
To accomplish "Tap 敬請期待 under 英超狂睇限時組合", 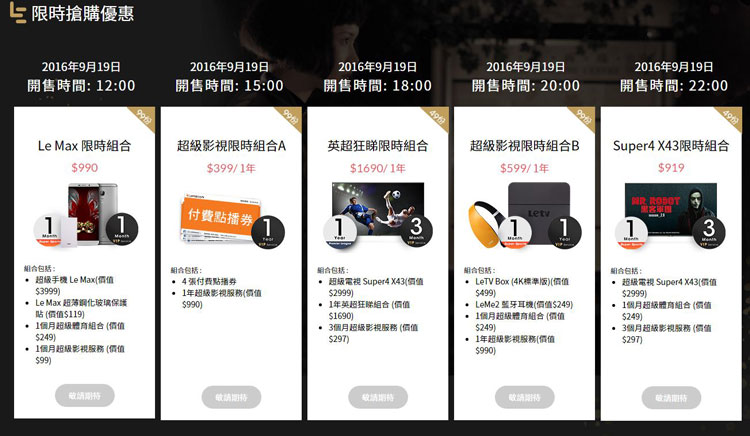I will [x=378, y=396].
